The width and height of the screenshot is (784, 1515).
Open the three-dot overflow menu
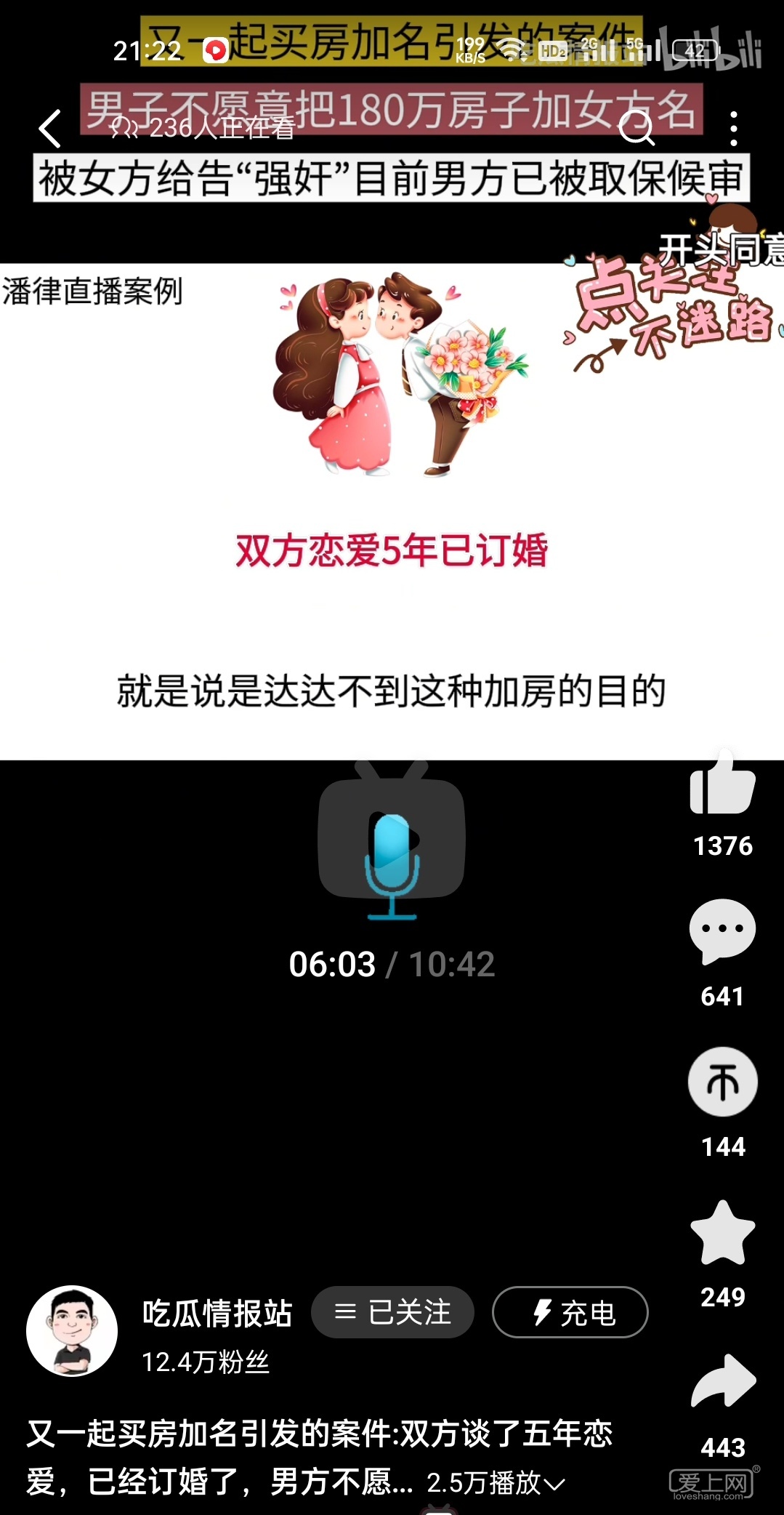pos(734,129)
